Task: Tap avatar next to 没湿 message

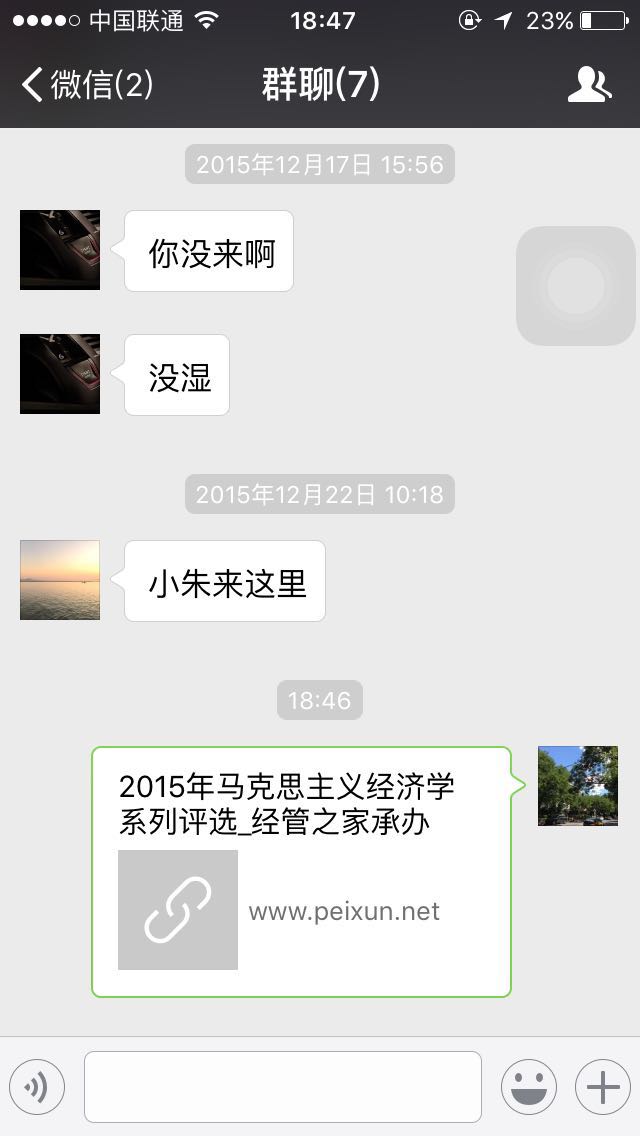Action: tap(60, 374)
